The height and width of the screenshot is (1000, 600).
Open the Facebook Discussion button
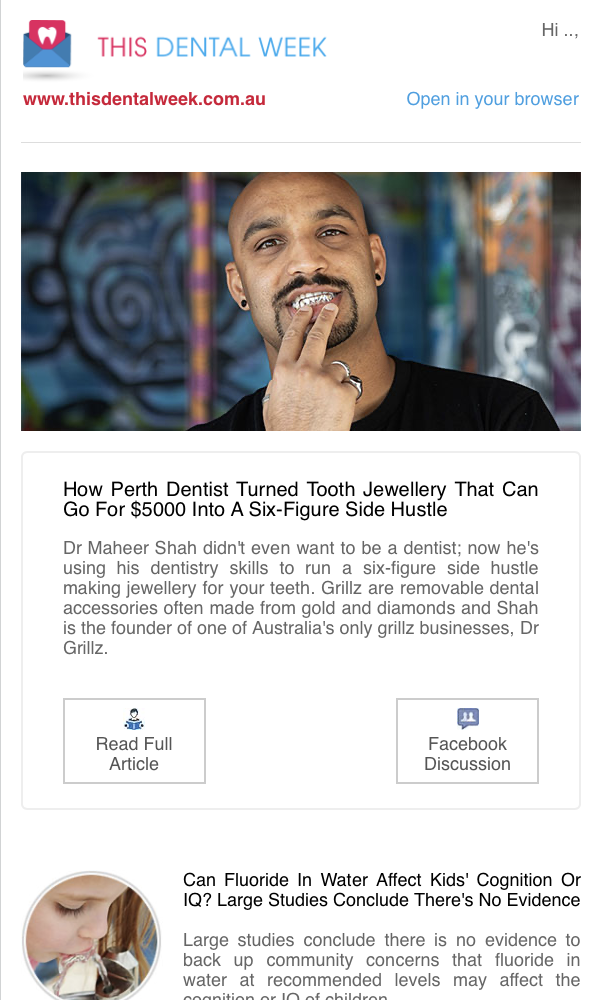[467, 741]
